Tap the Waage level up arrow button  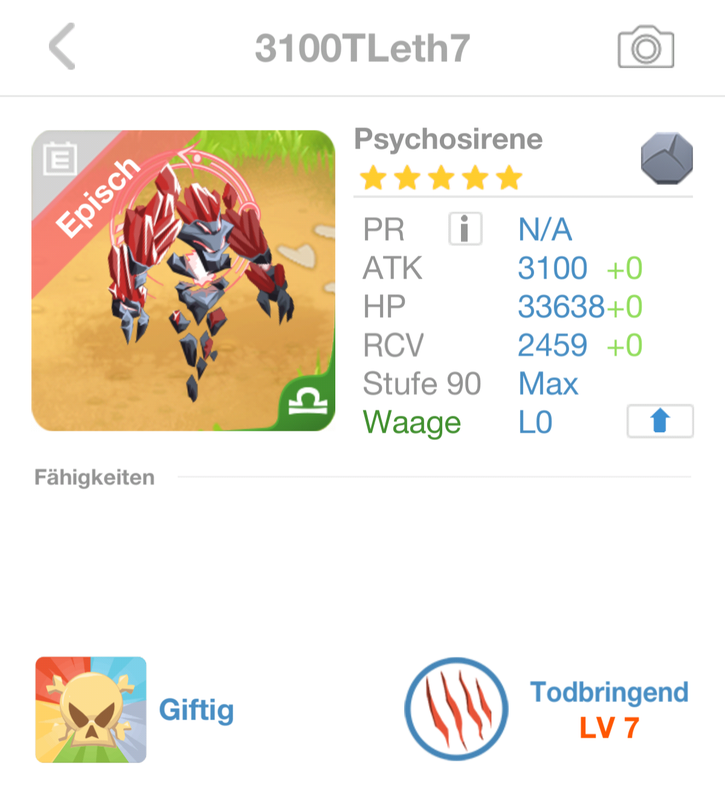pos(659,422)
